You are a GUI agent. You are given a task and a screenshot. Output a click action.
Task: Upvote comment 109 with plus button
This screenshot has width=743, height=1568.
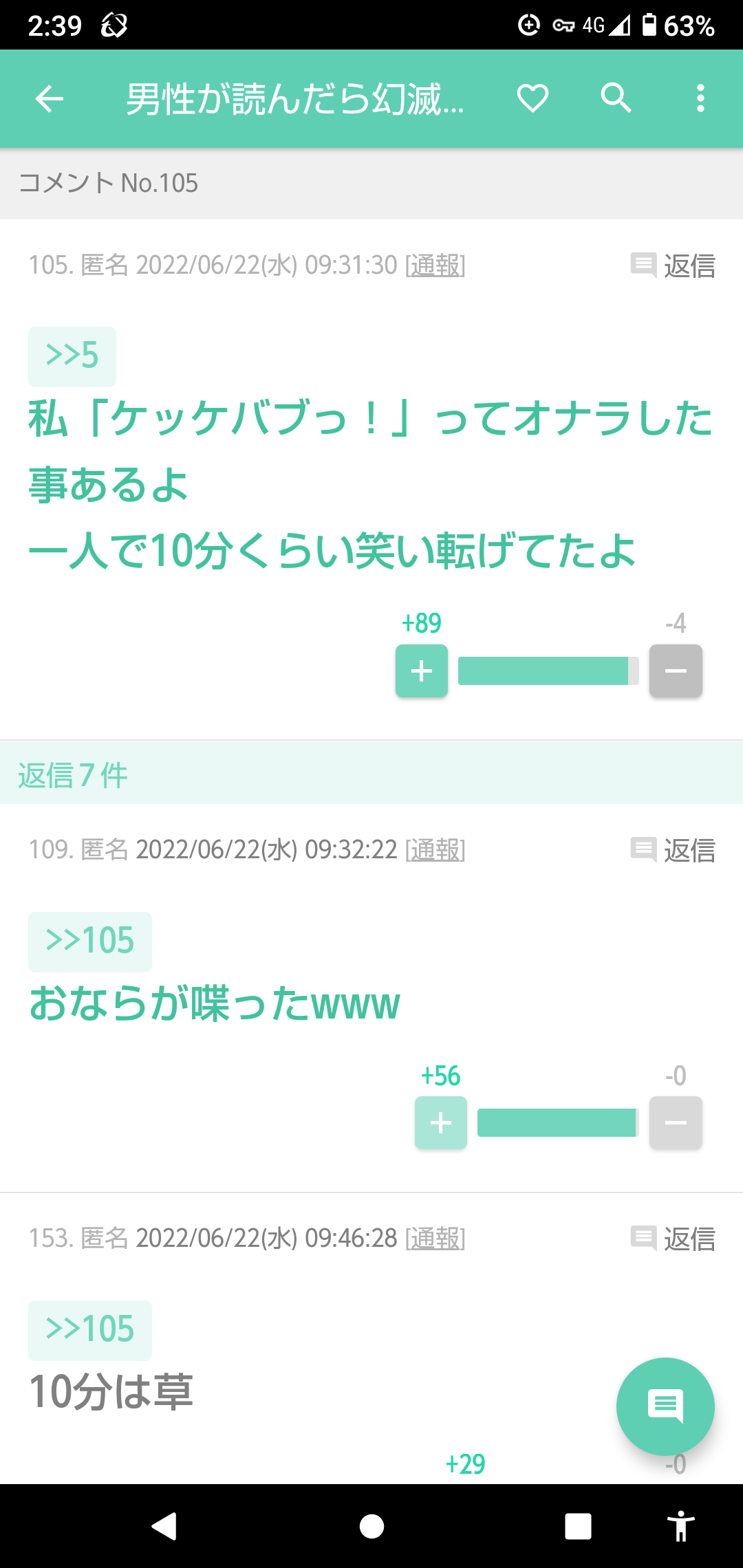(x=441, y=1122)
